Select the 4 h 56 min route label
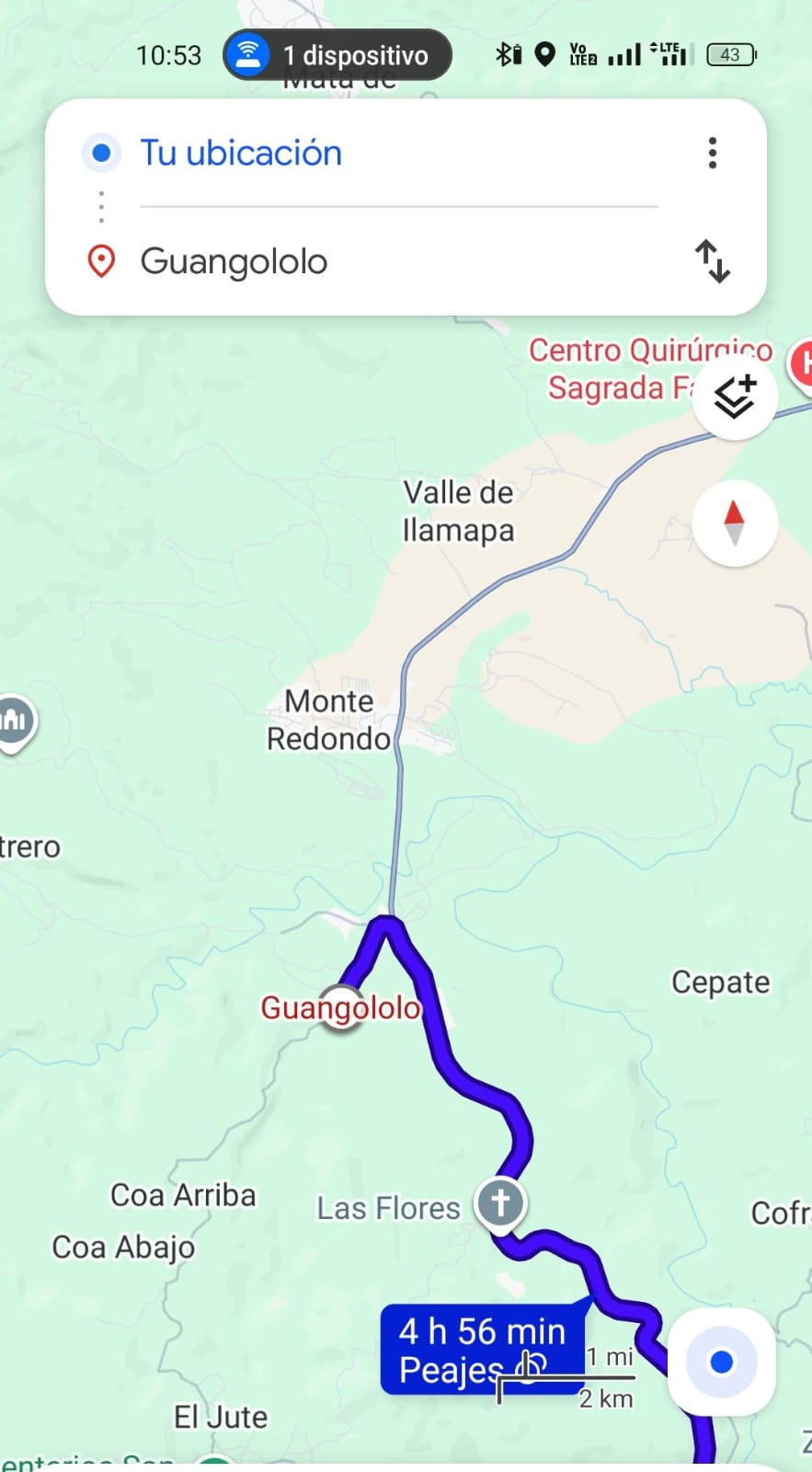The image size is (812, 1472). tap(482, 1348)
